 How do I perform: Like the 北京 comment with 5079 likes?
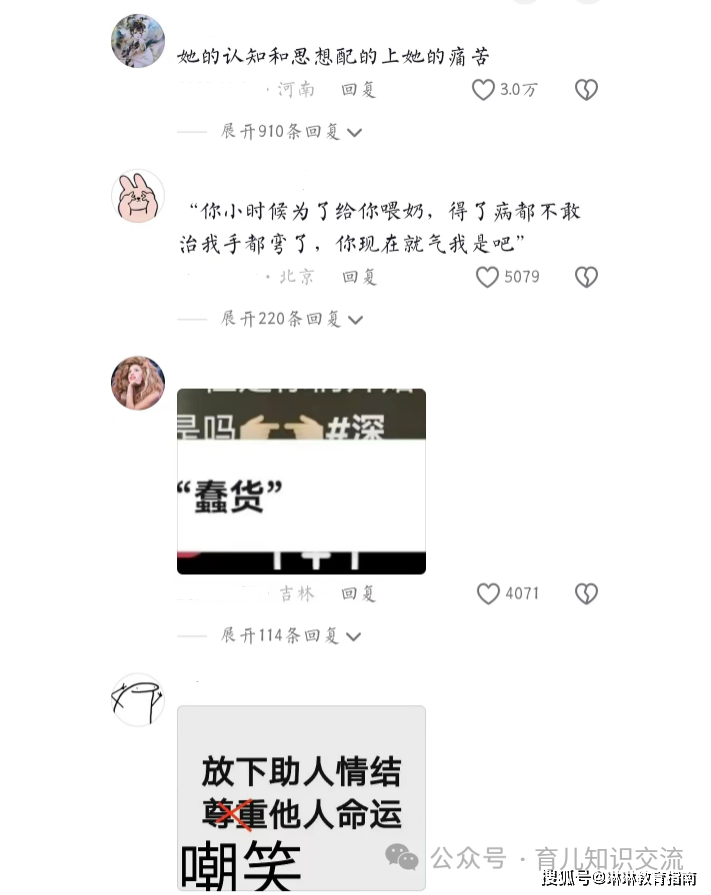(487, 277)
